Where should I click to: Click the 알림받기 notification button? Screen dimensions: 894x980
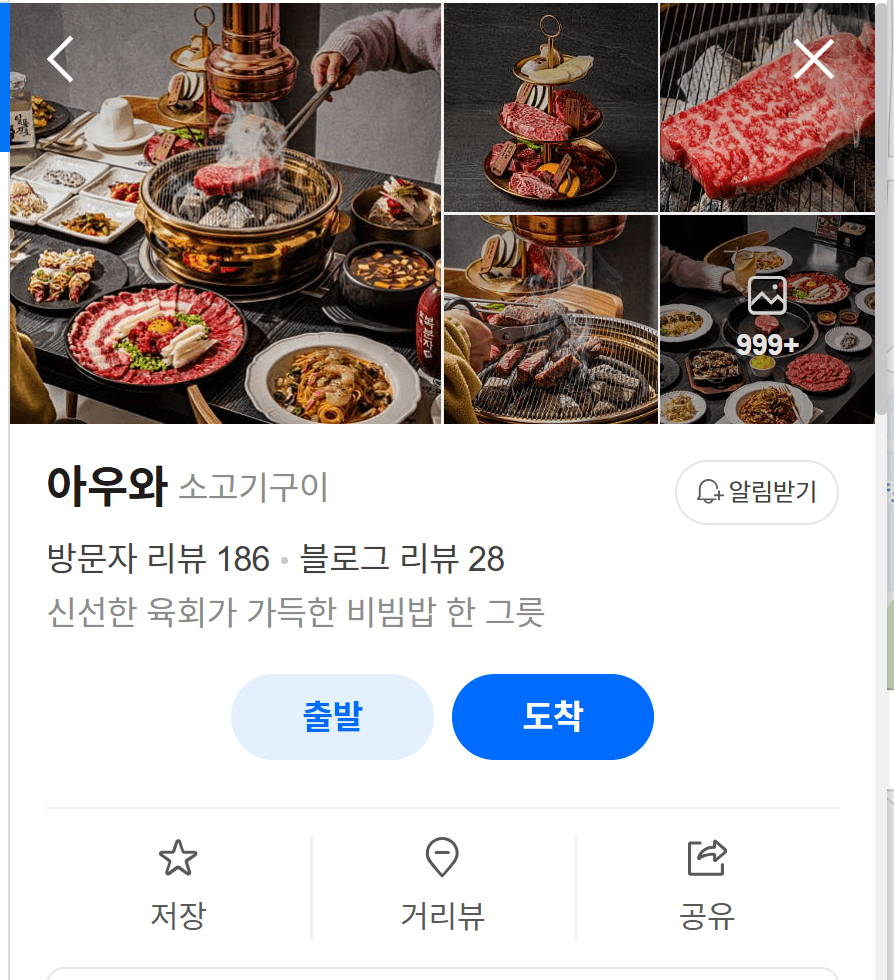757,492
